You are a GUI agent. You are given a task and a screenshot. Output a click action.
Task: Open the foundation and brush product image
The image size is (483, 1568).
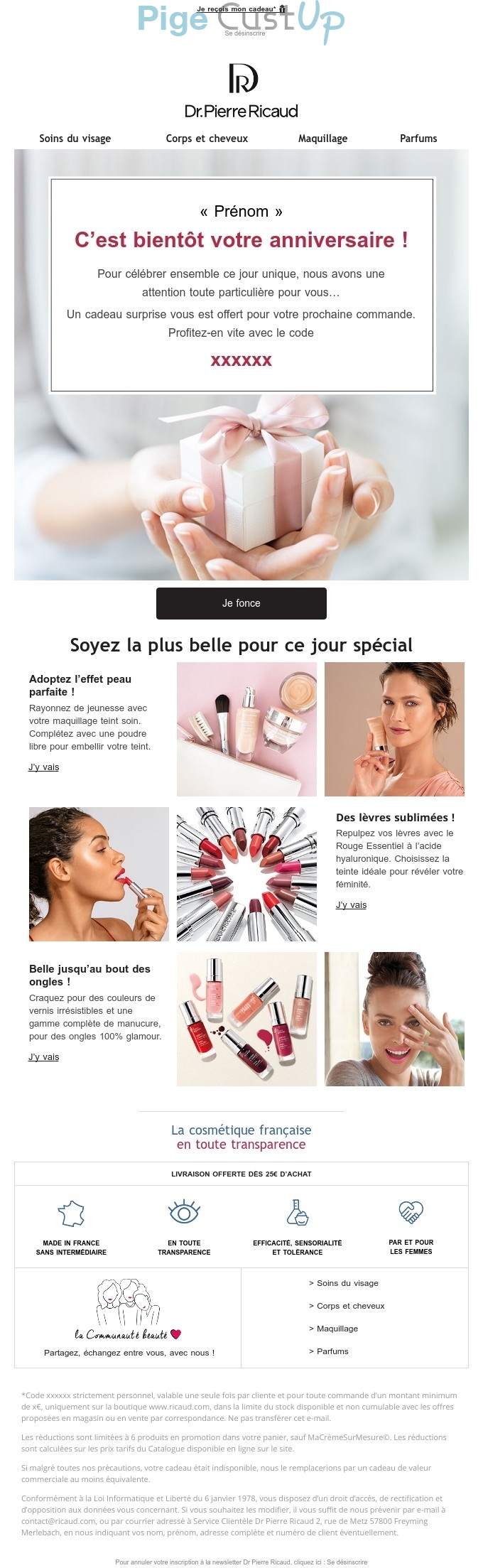[x=246, y=729]
